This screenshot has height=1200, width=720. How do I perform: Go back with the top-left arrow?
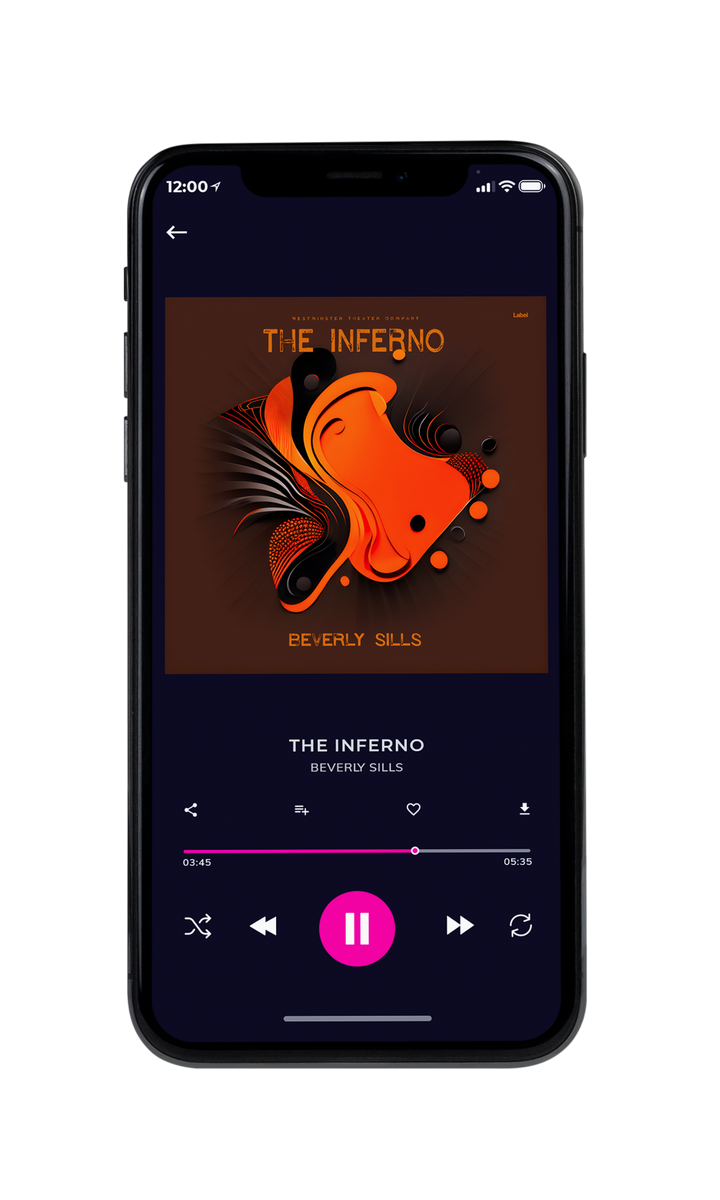tap(177, 232)
